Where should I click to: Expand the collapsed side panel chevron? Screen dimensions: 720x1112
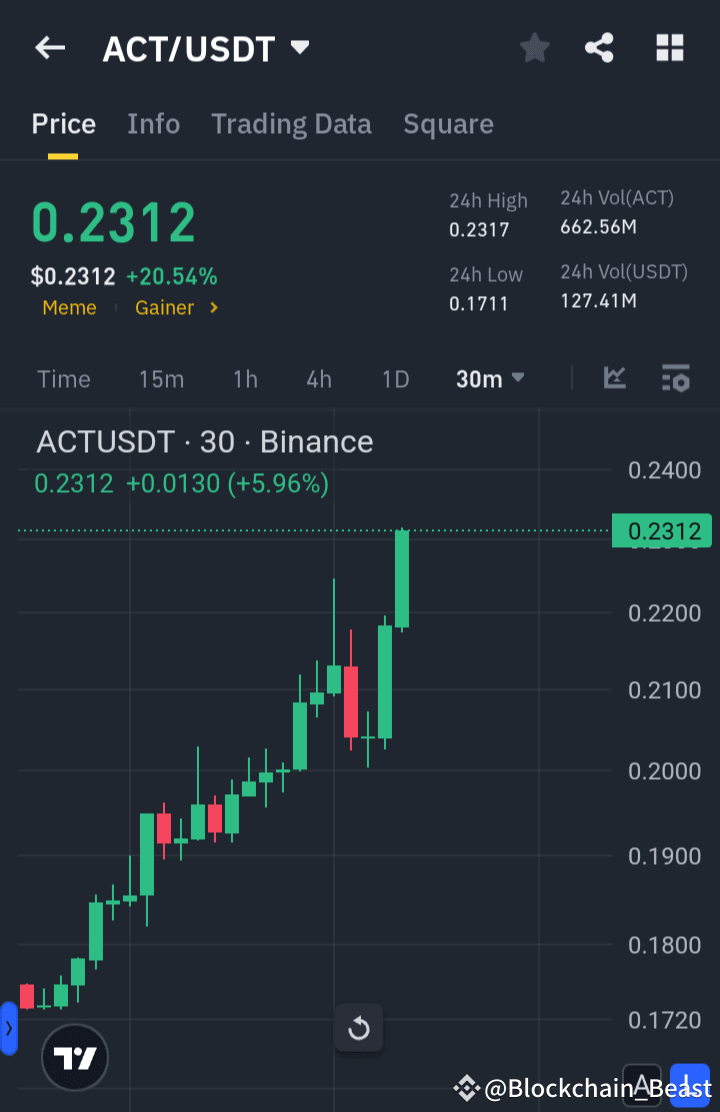click(x=9, y=1028)
